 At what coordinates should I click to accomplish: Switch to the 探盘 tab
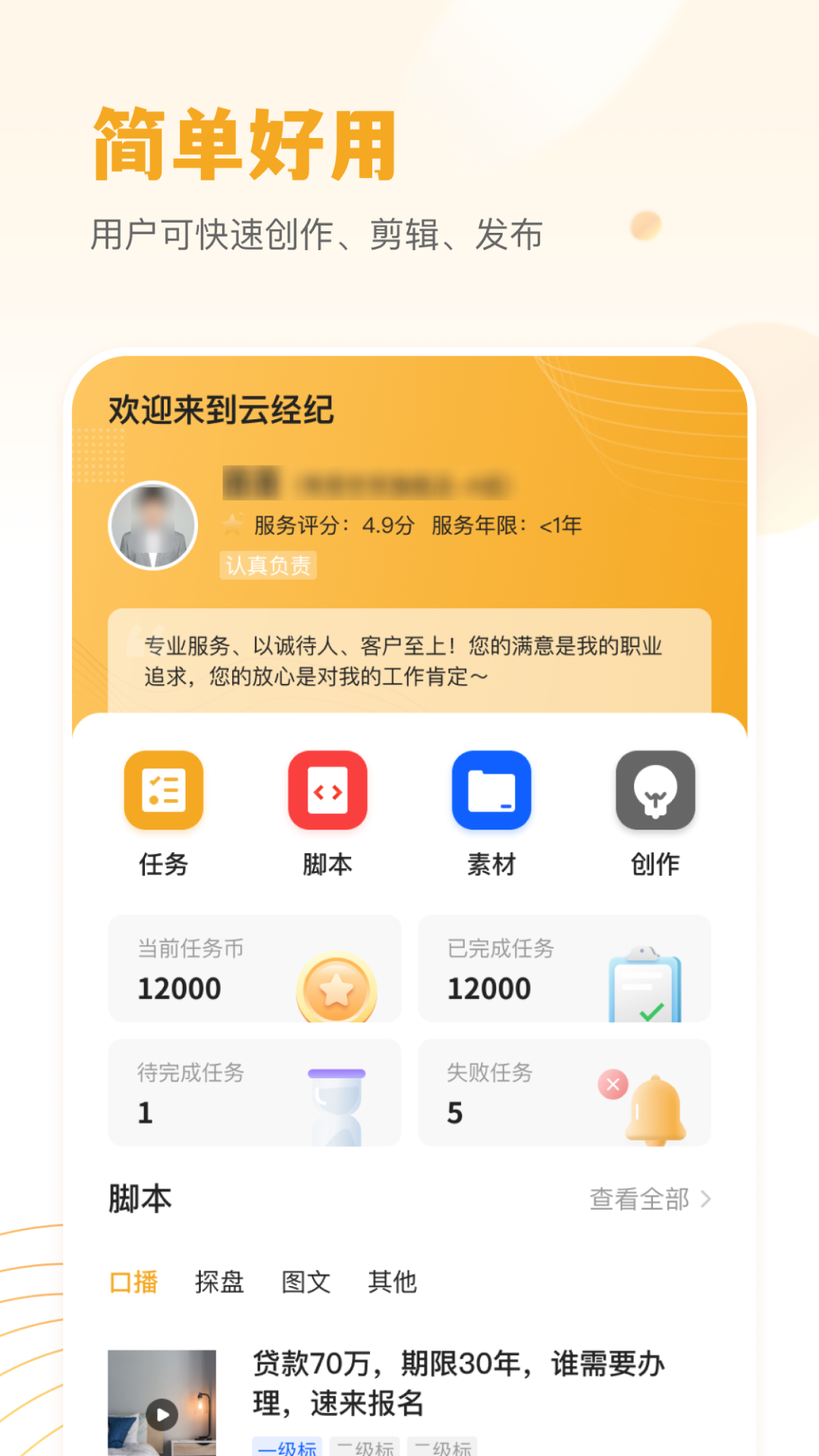[x=218, y=1282]
